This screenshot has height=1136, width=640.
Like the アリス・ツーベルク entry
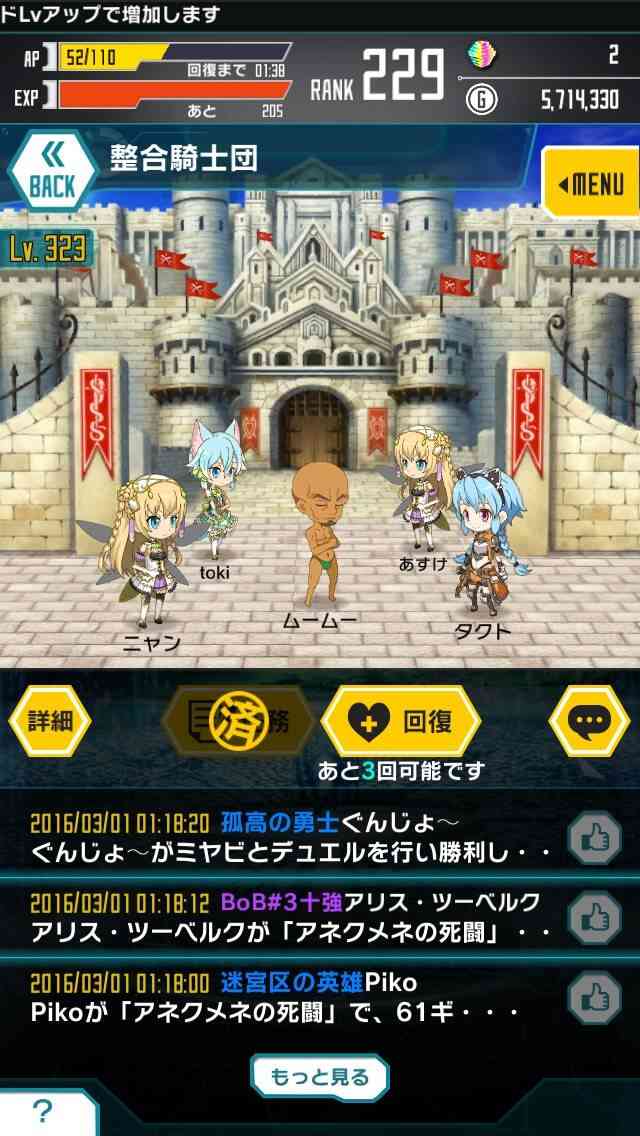pyautogui.click(x=594, y=917)
